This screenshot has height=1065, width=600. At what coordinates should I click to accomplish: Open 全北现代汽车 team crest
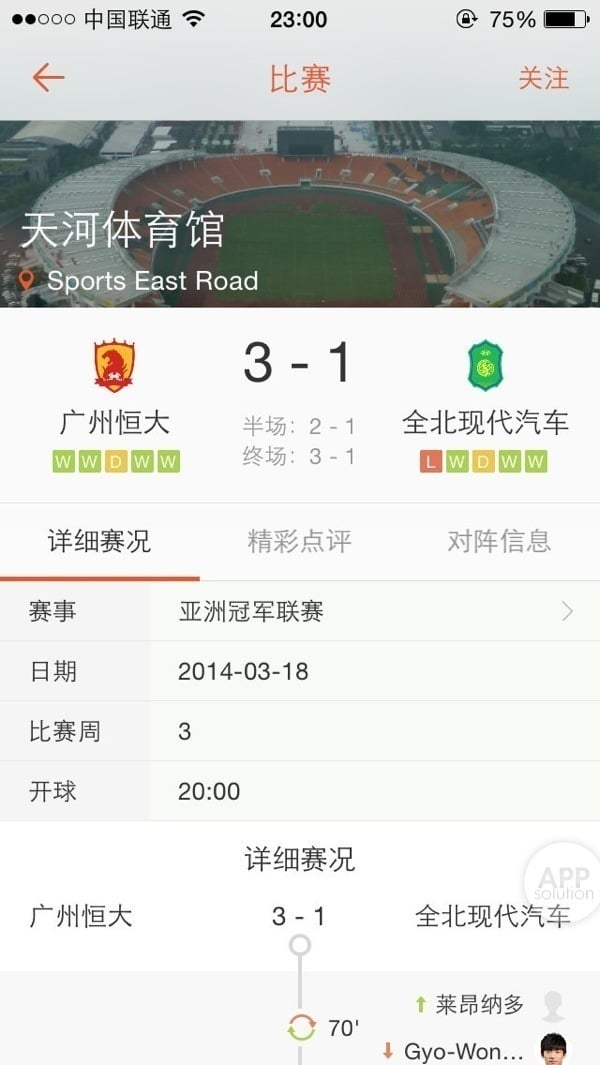click(486, 366)
